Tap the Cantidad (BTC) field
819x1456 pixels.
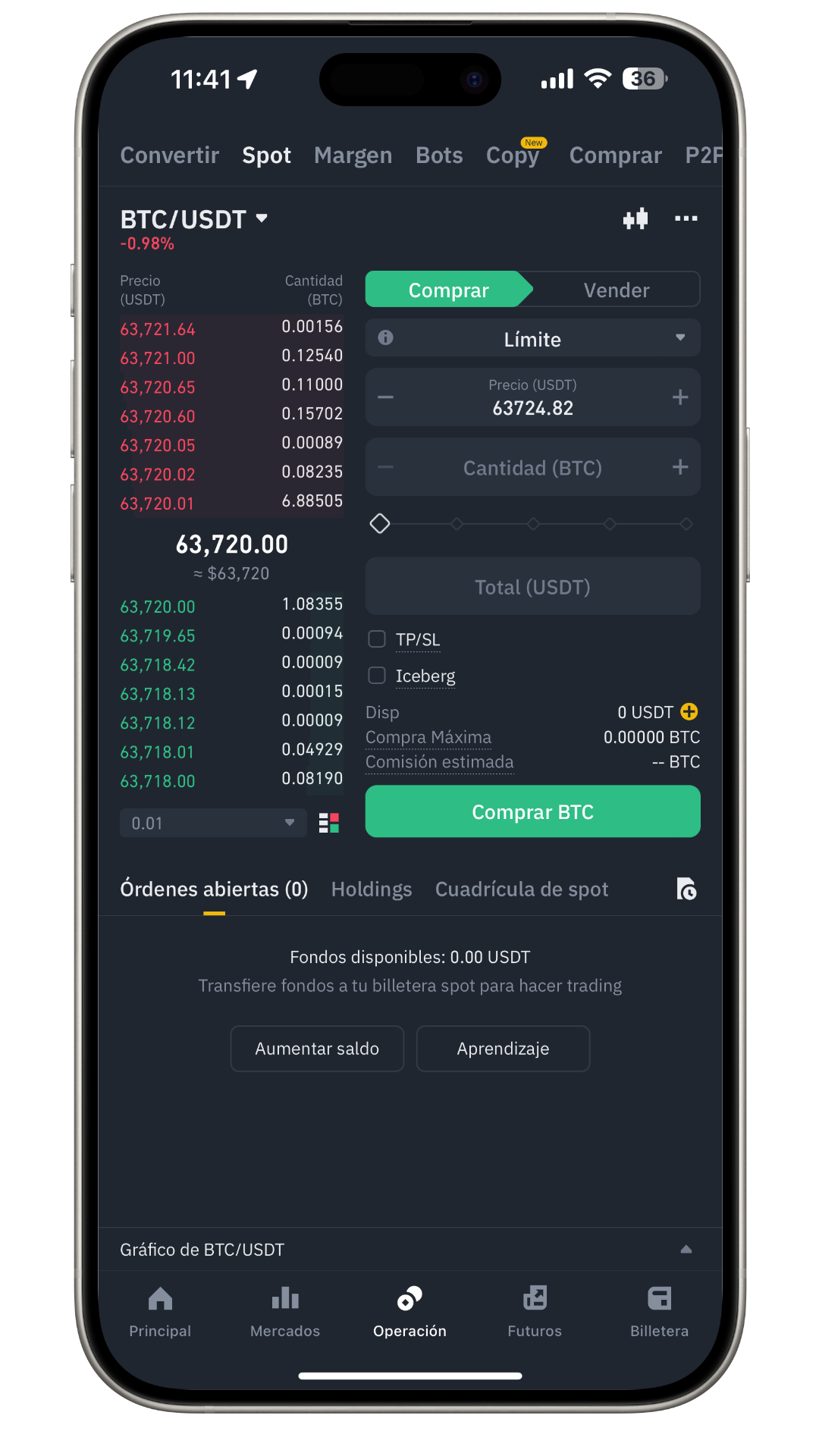[x=532, y=468]
